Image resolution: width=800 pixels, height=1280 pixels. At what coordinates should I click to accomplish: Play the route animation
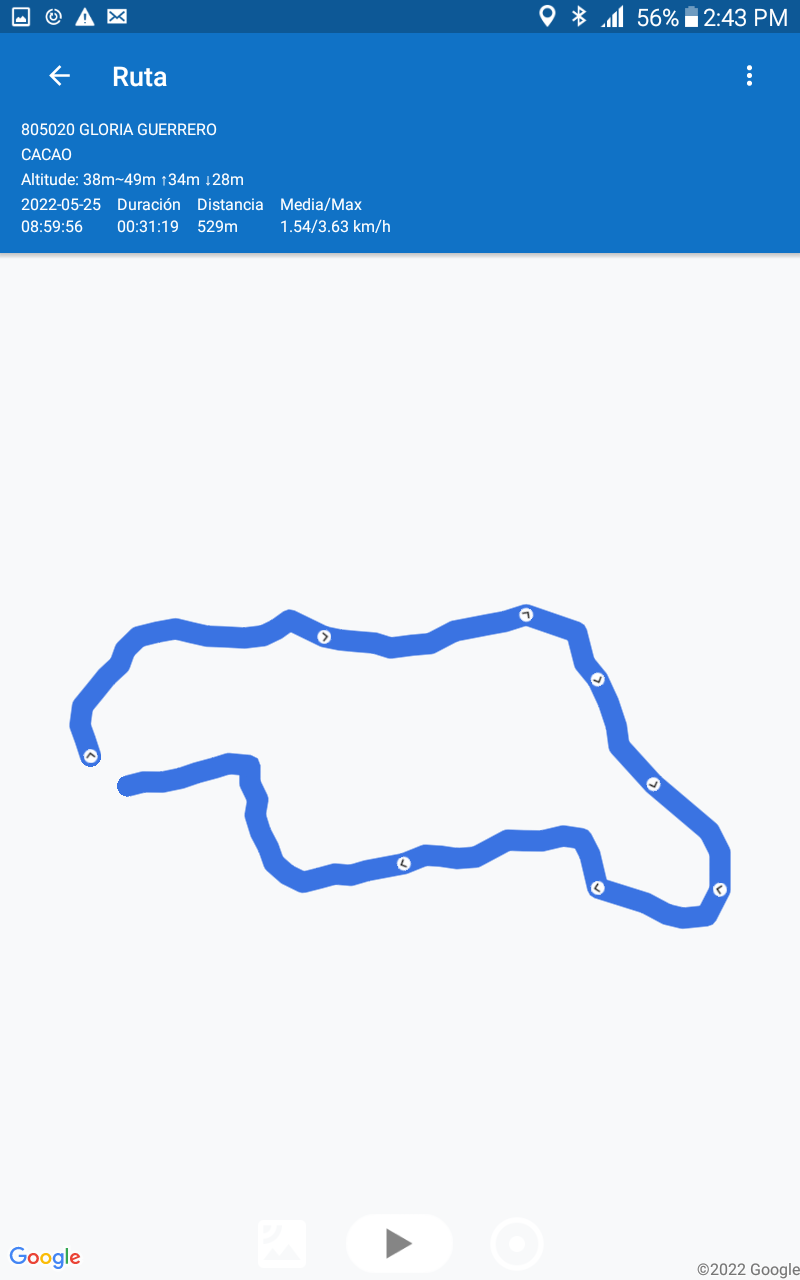point(399,1243)
